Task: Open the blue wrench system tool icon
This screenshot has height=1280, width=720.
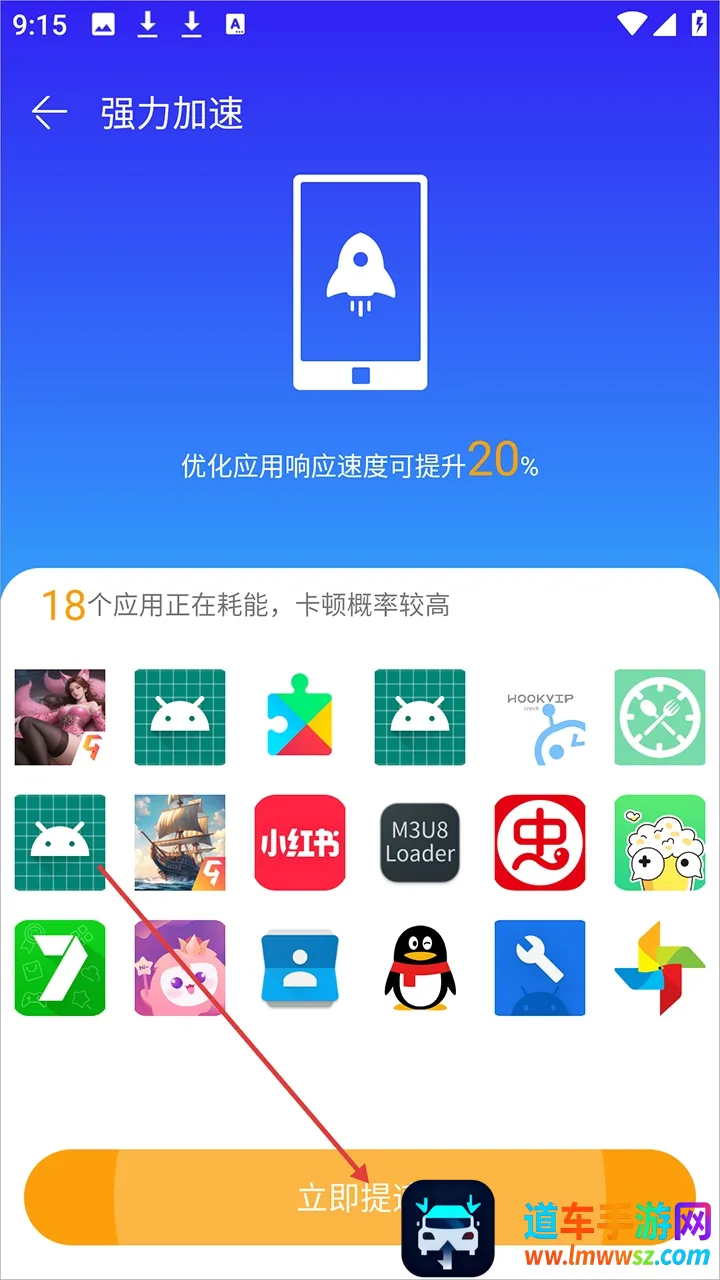Action: pyautogui.click(x=540, y=968)
